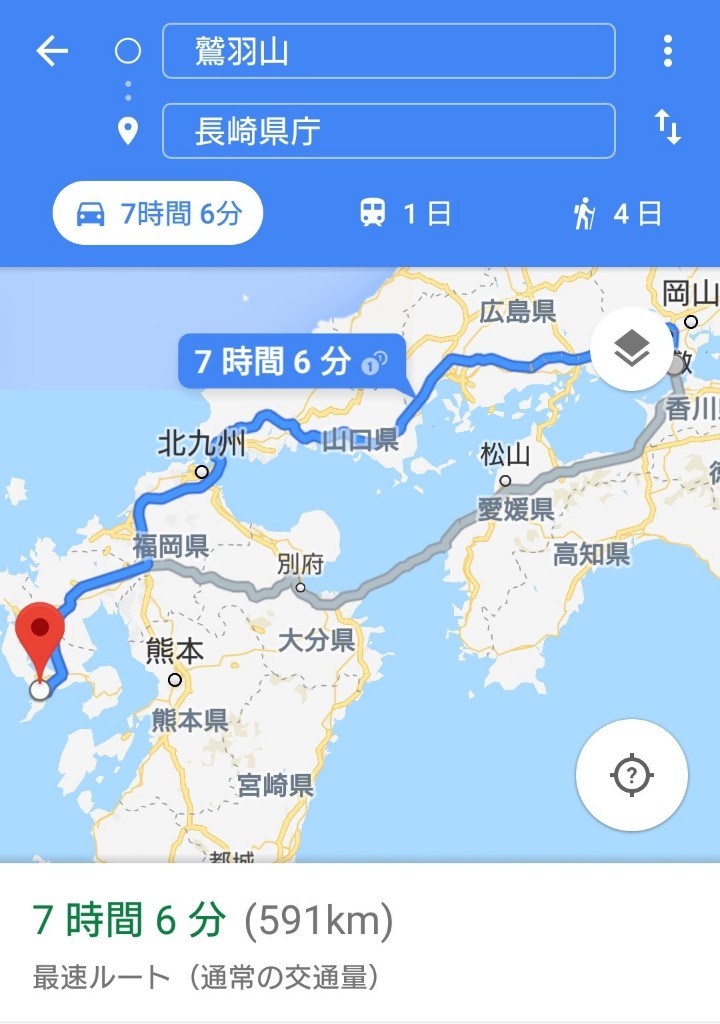This screenshot has width=720, height=1024.
Task: Open the map layers button
Action: 631,349
